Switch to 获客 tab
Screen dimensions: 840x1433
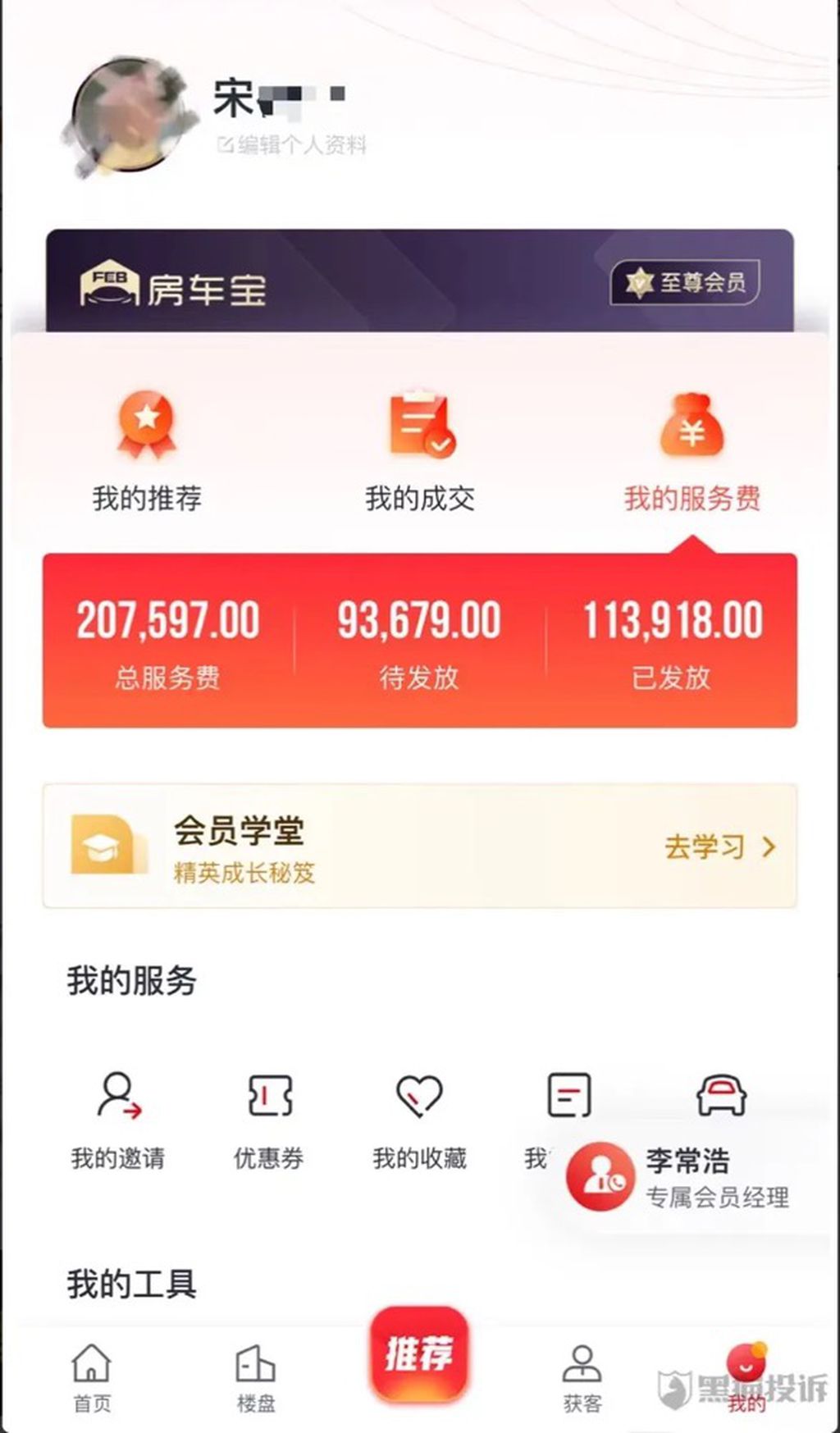582,1378
